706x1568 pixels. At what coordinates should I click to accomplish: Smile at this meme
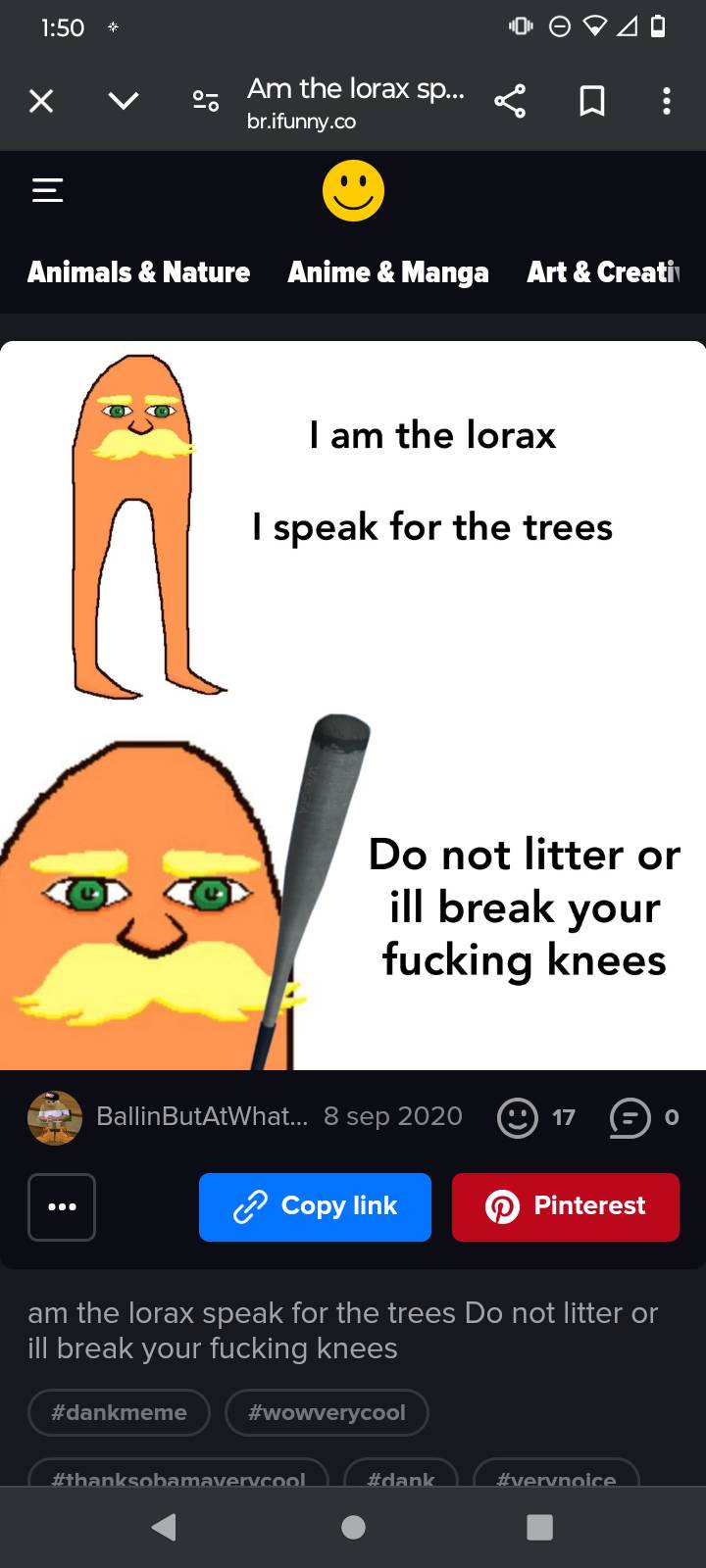click(518, 1117)
